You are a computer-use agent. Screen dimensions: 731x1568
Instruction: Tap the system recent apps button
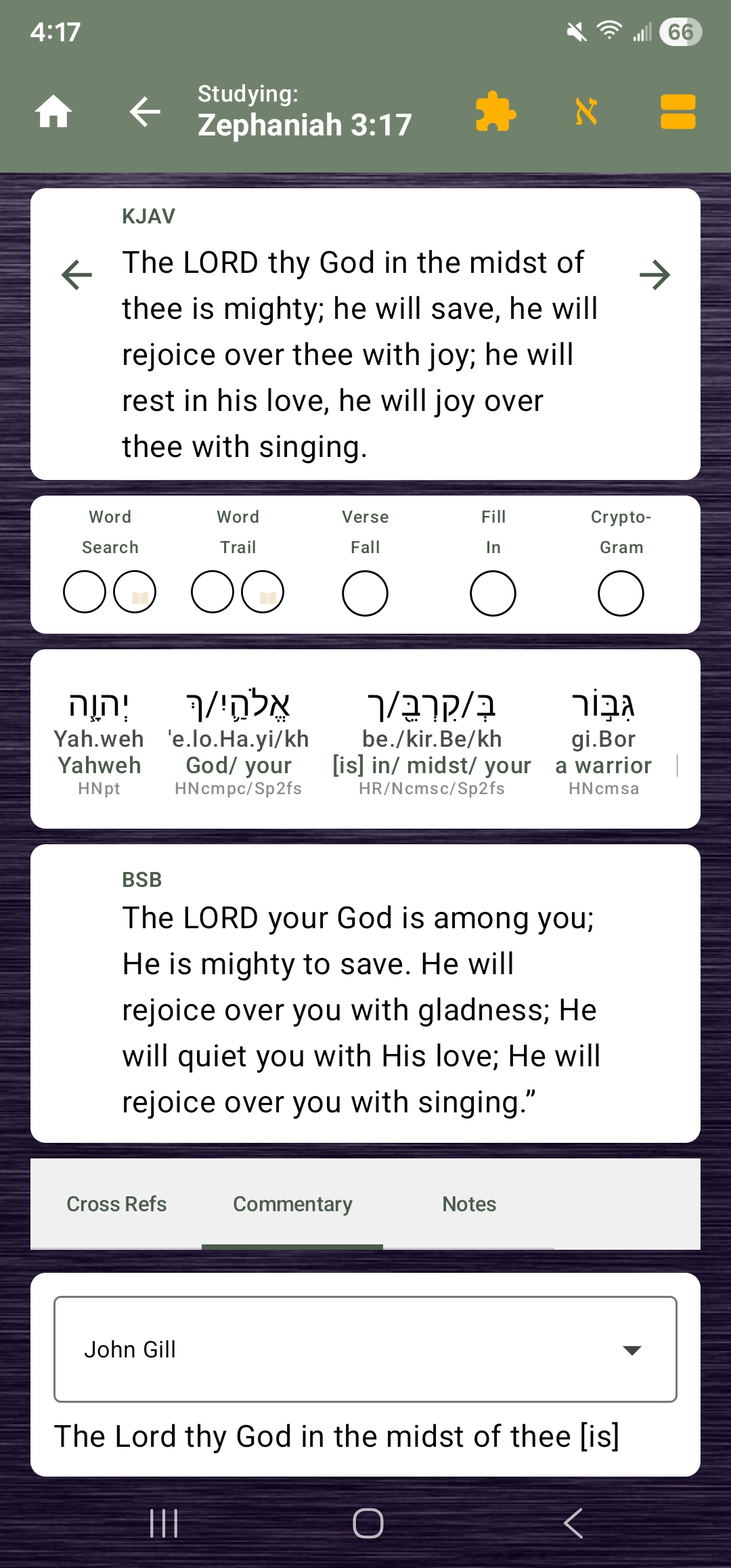(x=163, y=1523)
